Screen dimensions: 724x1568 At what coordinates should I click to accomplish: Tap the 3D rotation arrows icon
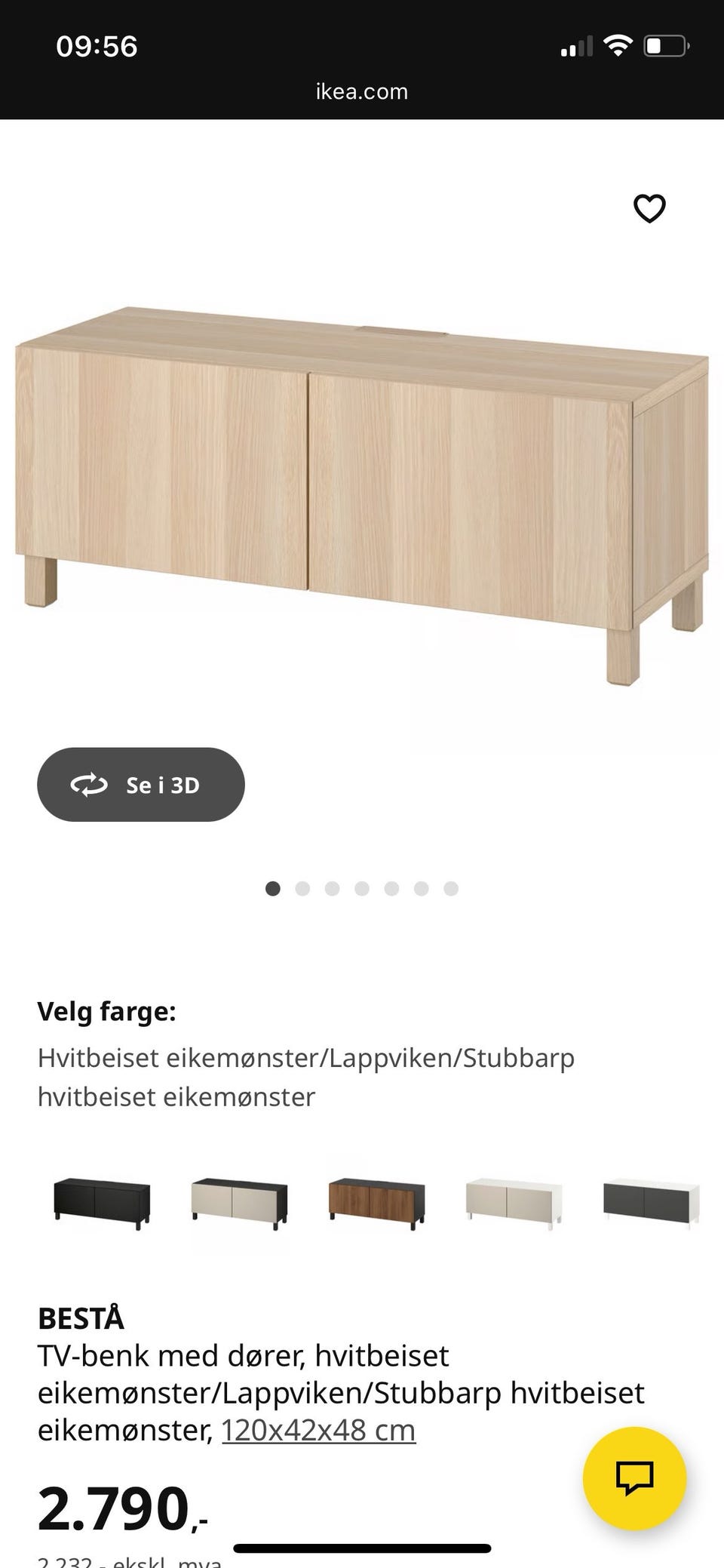90,784
